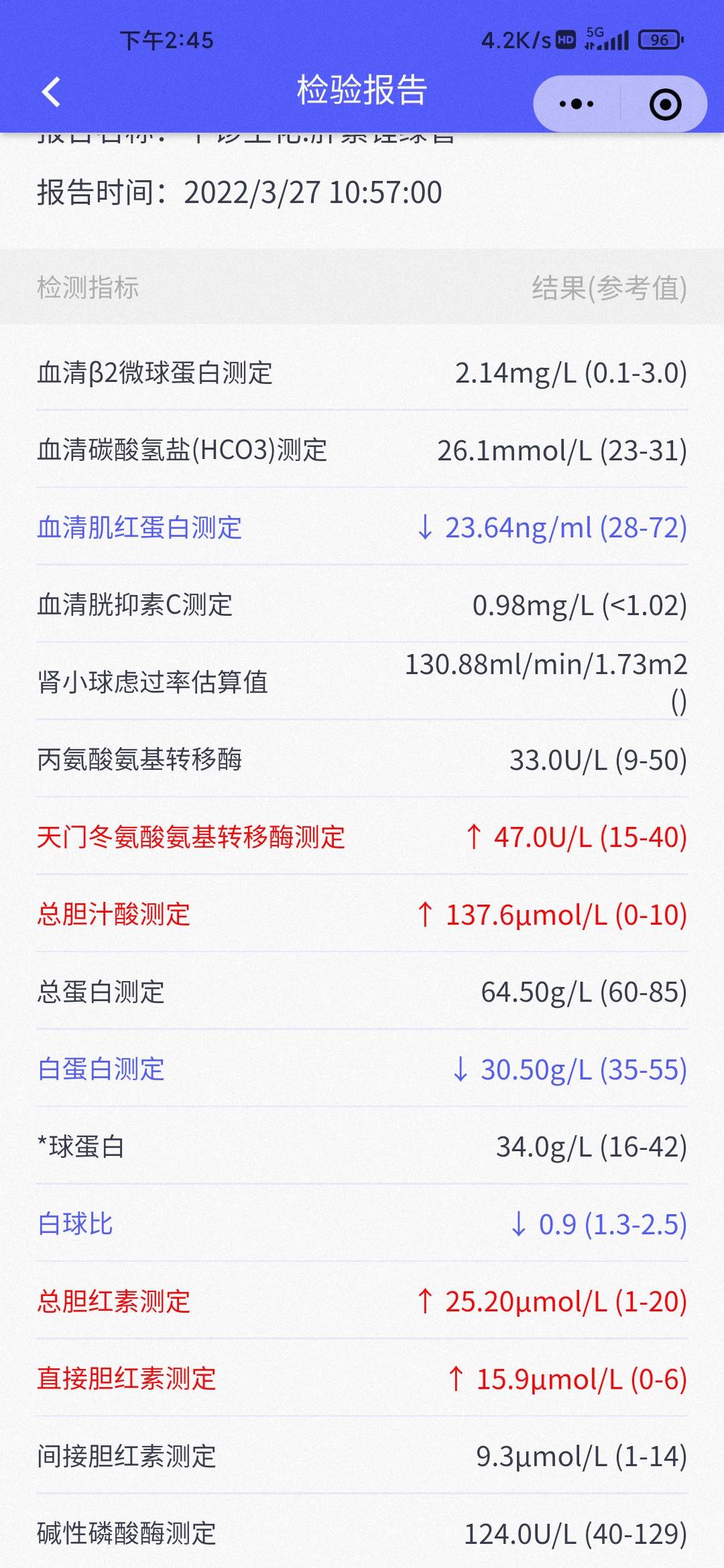Close the mini program with the circle button

(665, 105)
